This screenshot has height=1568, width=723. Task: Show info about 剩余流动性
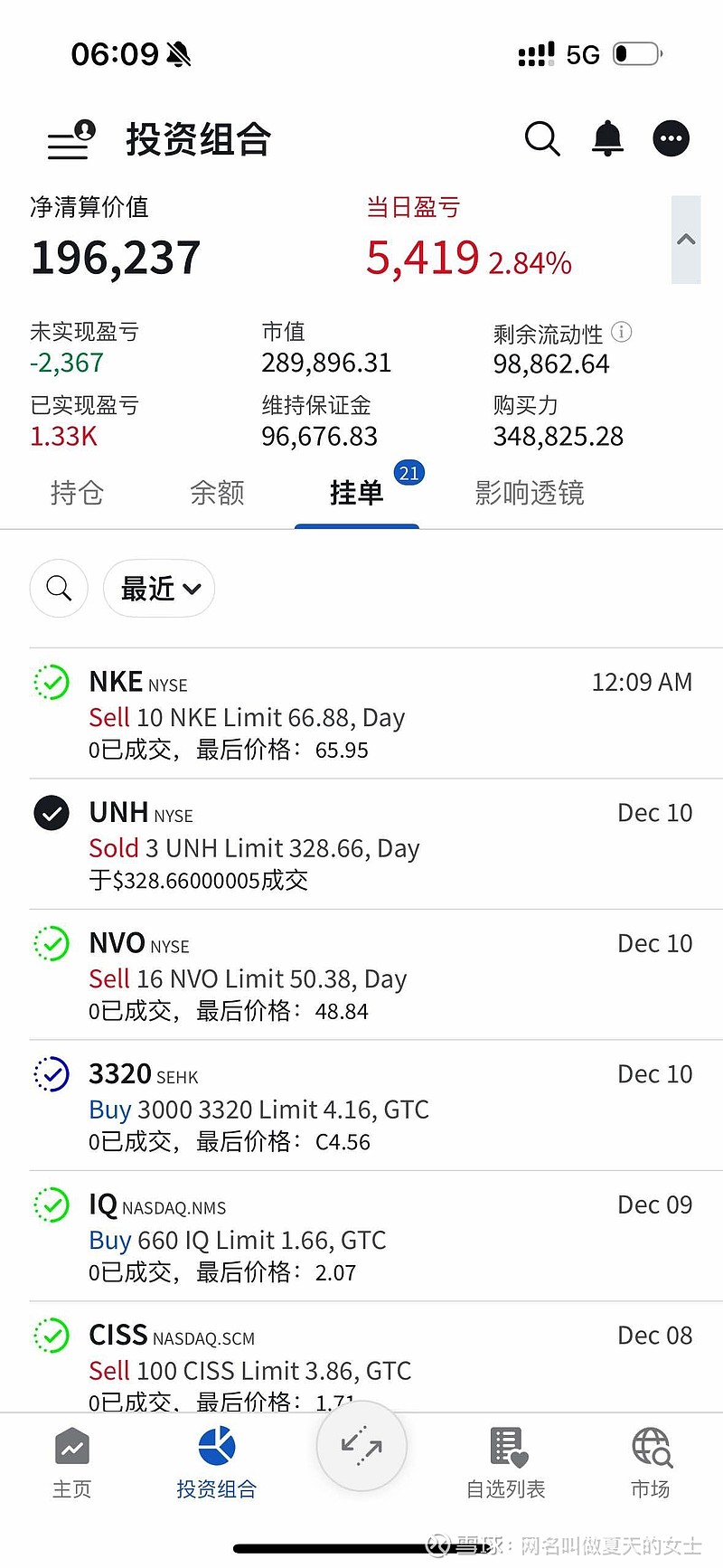(622, 332)
